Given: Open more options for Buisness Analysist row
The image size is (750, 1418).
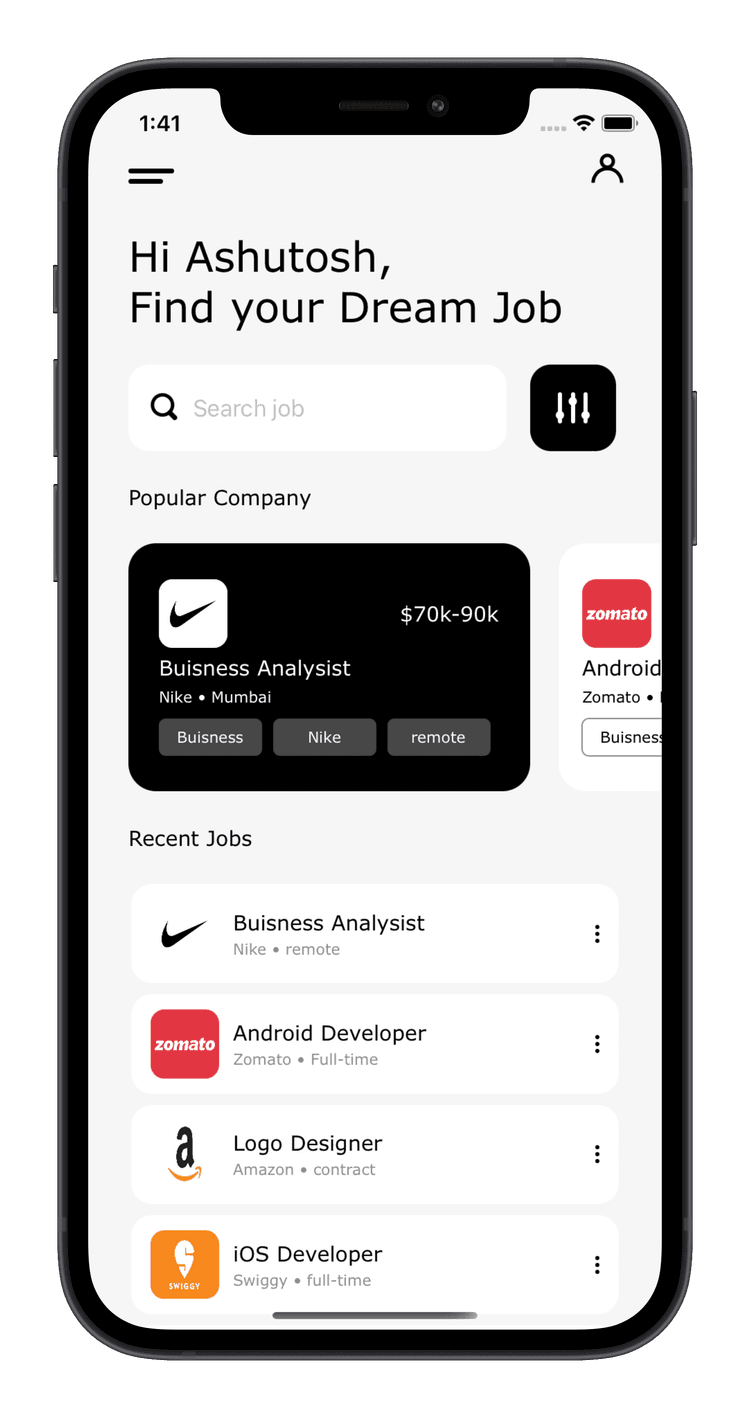Looking at the screenshot, I should coord(597,934).
